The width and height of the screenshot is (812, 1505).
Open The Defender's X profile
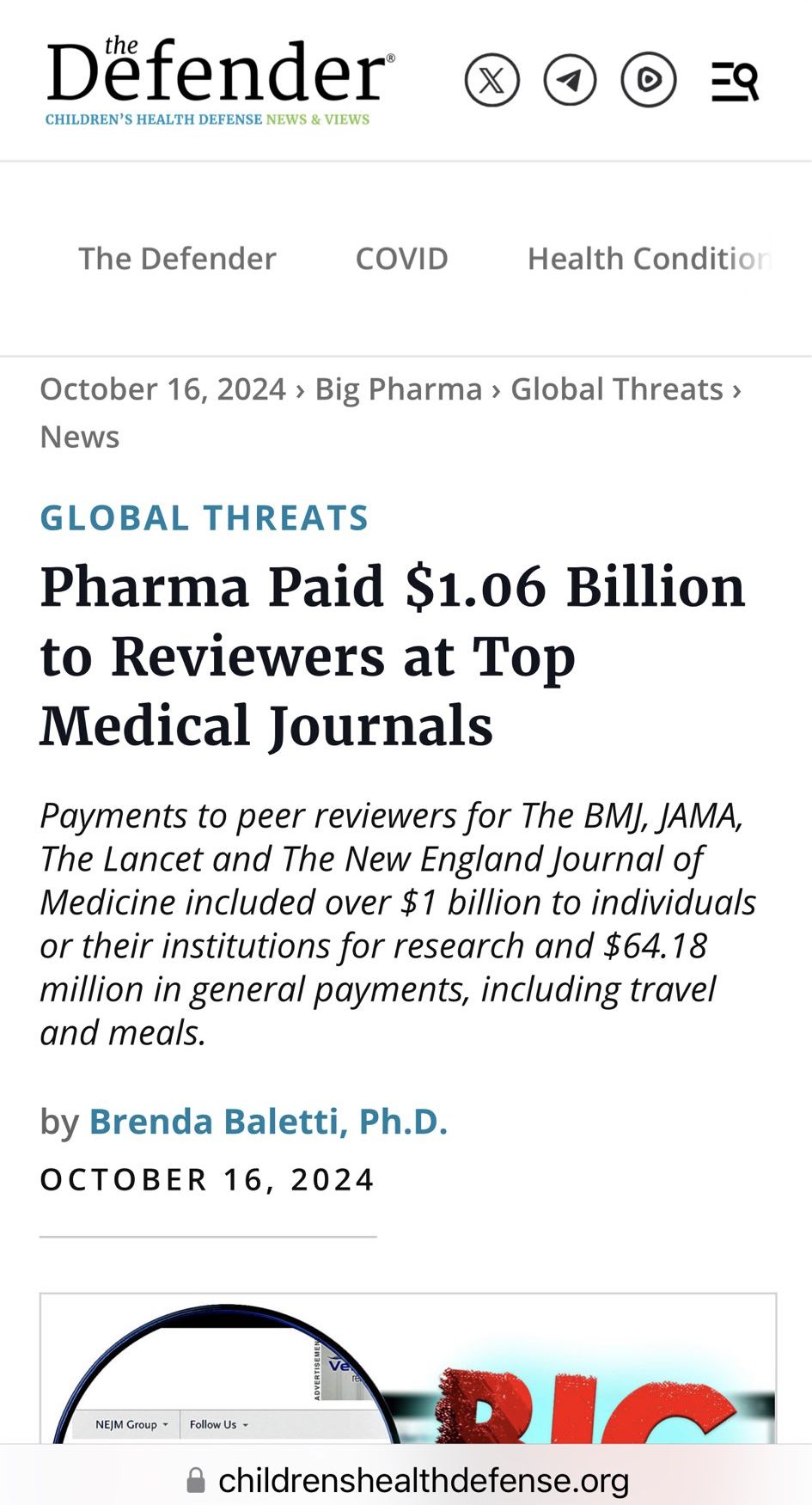click(x=491, y=80)
